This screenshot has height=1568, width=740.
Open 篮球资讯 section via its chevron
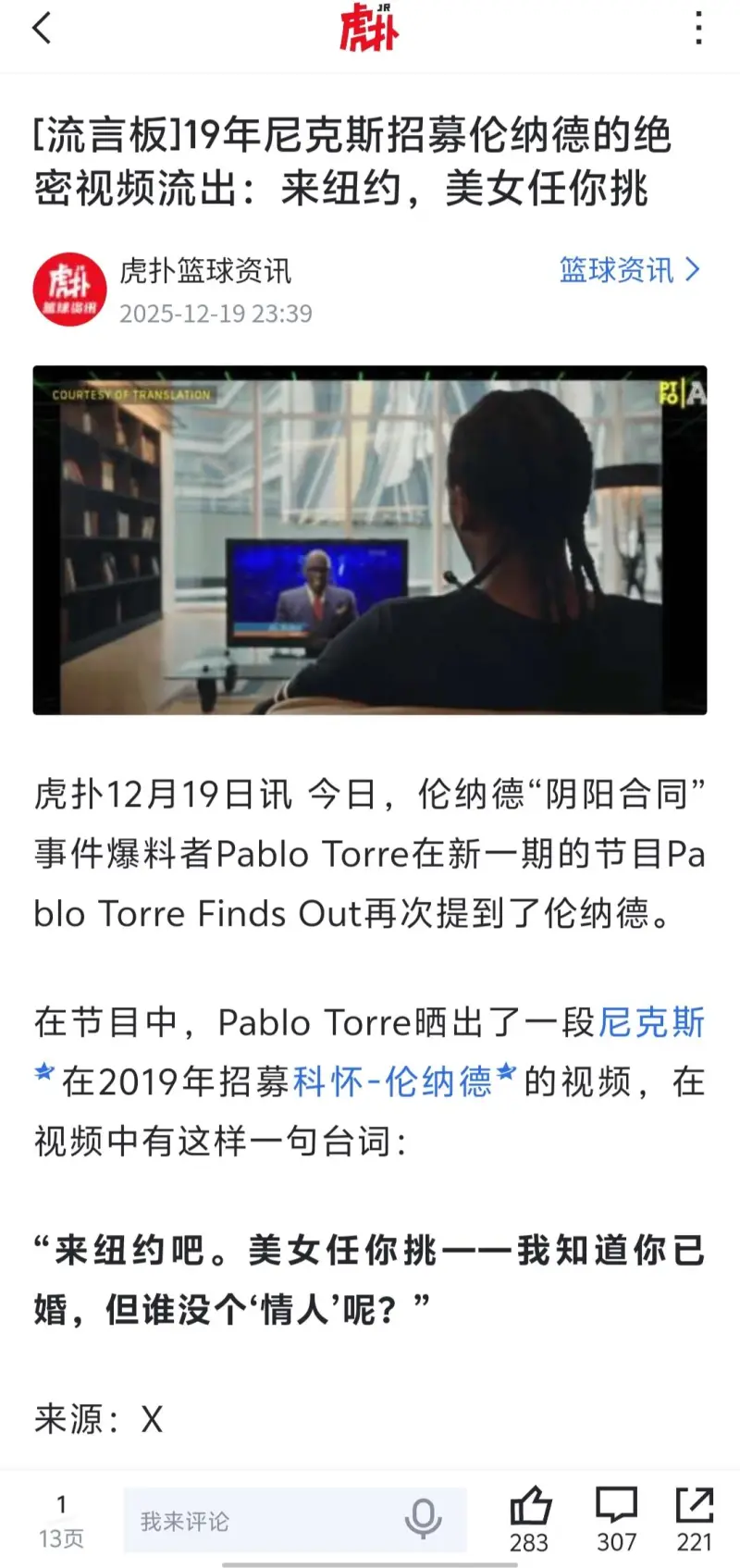coord(691,271)
